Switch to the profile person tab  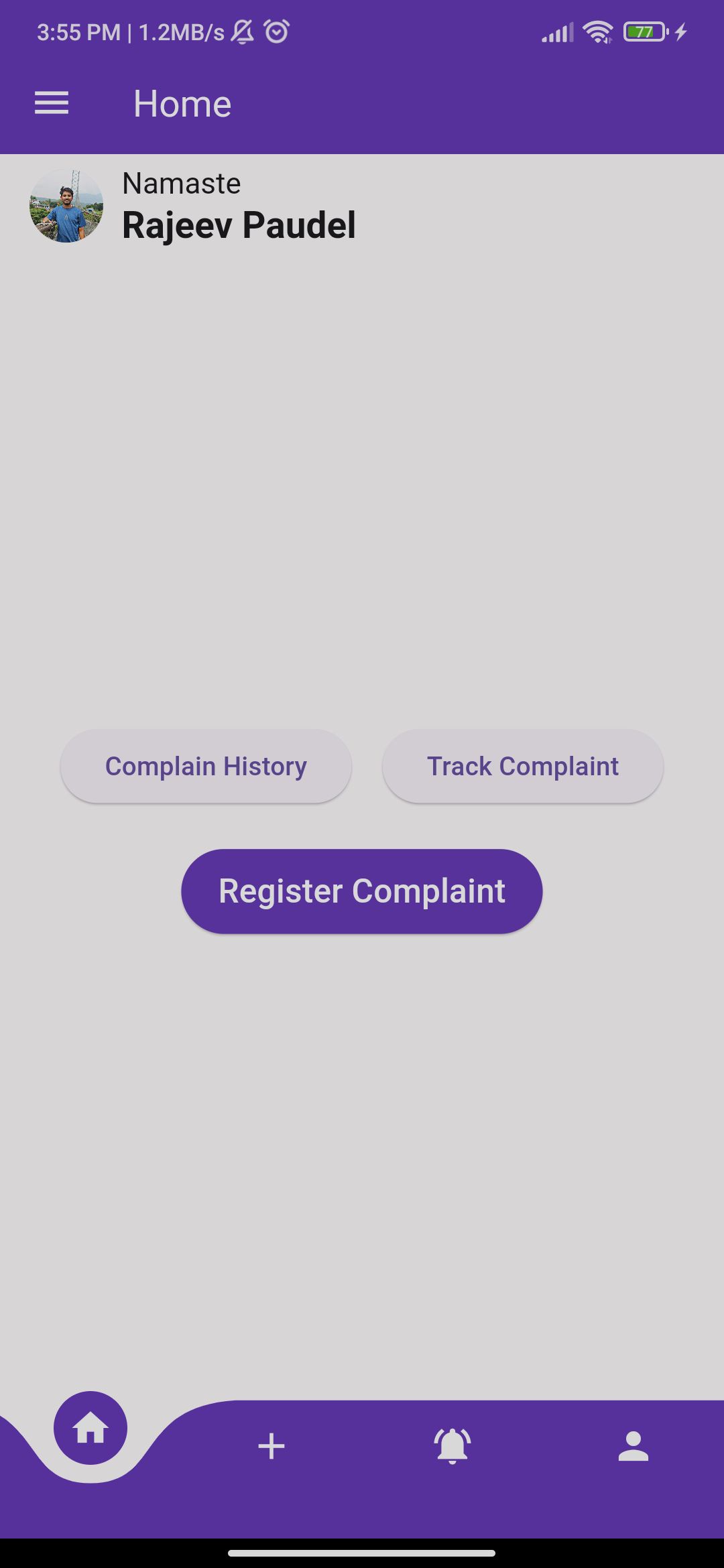[x=633, y=1446]
